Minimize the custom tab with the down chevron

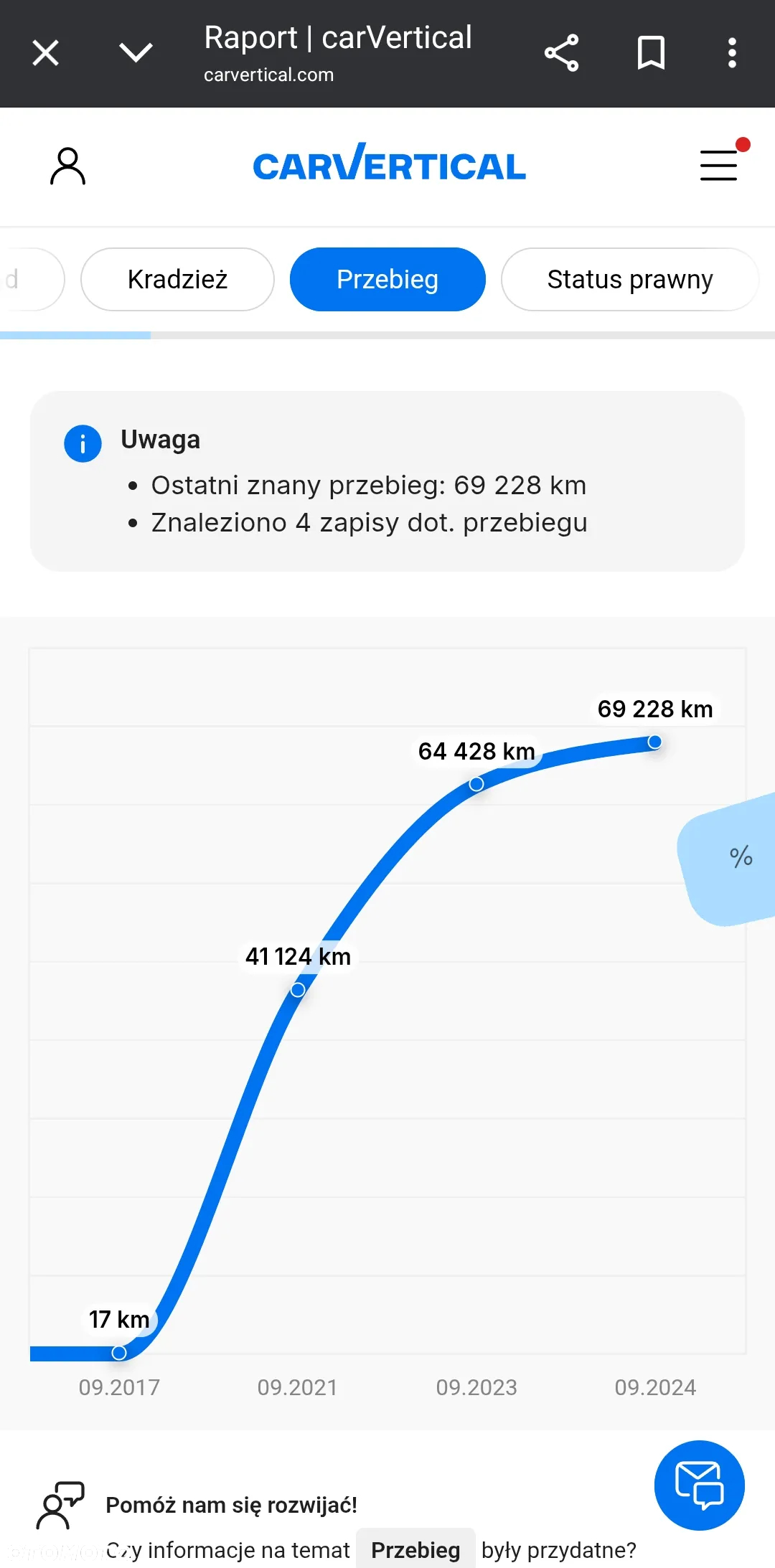tap(136, 53)
